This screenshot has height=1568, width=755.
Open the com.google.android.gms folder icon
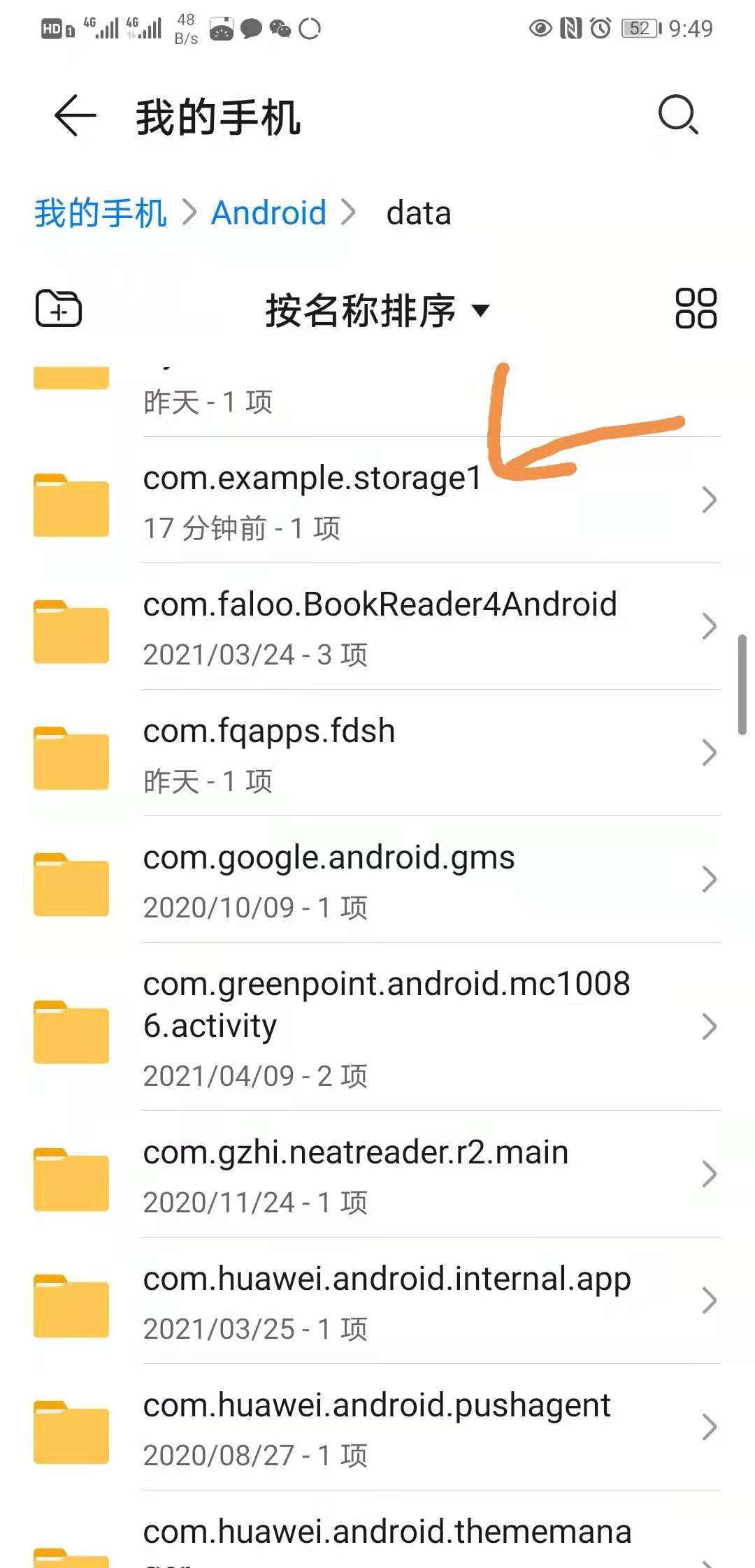tap(71, 883)
